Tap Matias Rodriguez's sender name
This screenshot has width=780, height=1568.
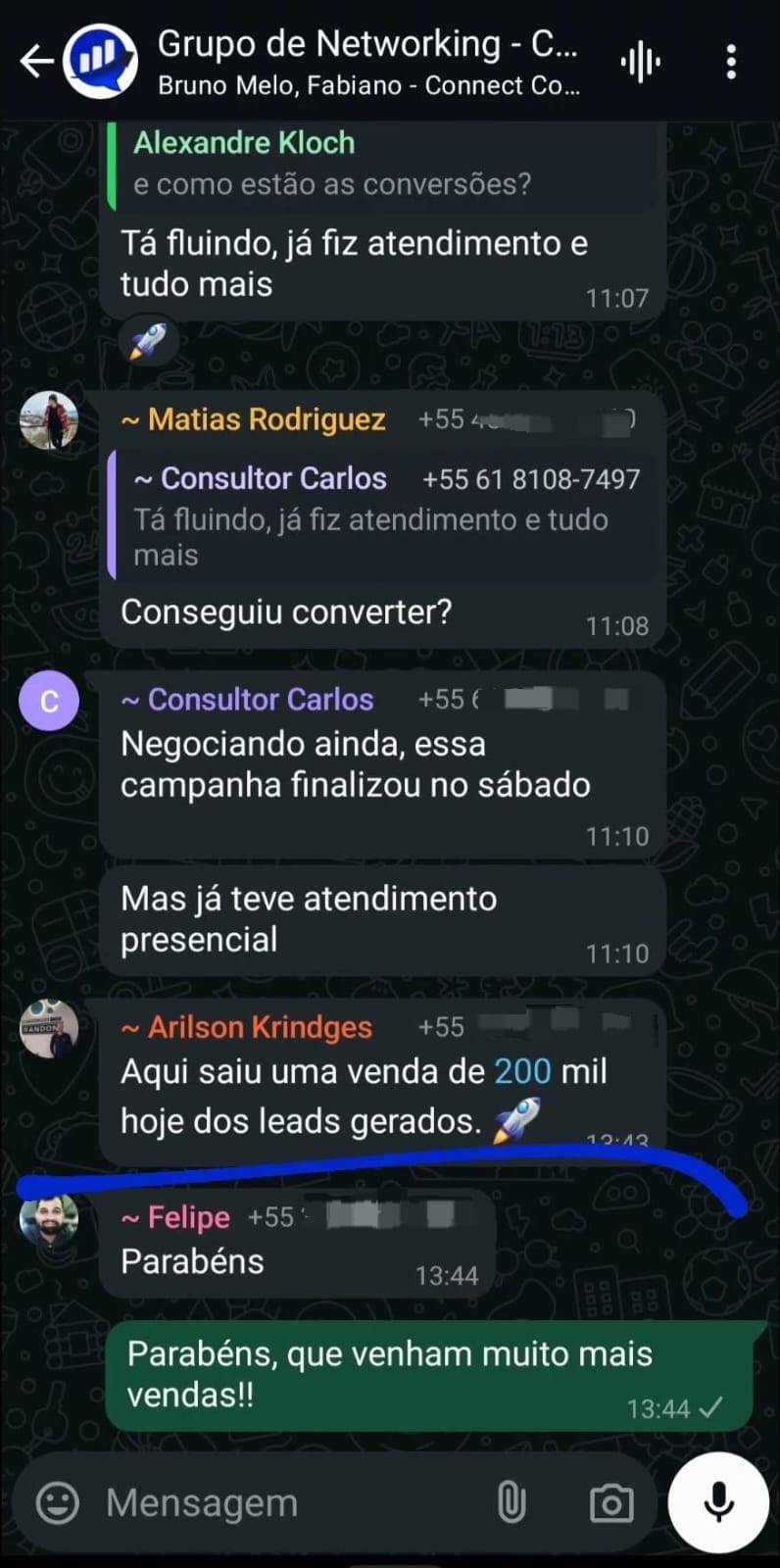(x=266, y=419)
